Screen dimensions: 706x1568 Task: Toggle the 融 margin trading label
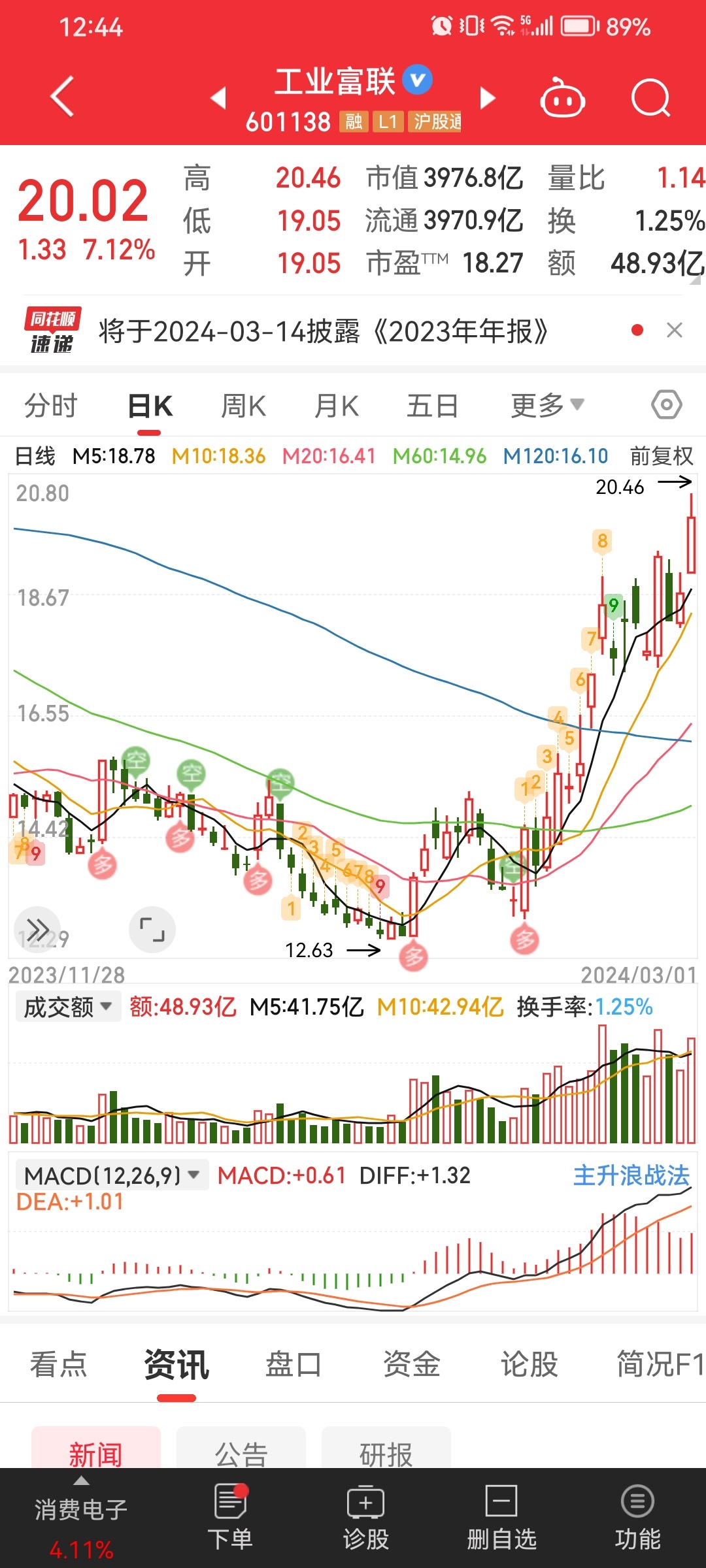pyautogui.click(x=353, y=122)
